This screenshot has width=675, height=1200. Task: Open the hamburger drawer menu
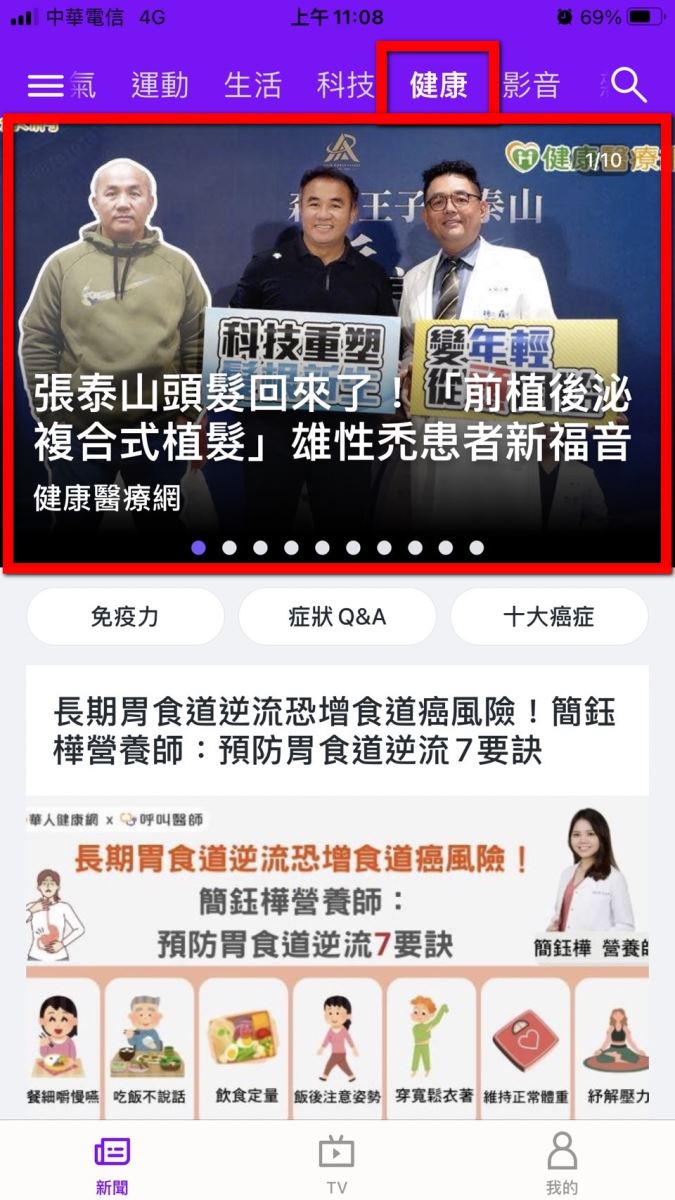point(45,86)
